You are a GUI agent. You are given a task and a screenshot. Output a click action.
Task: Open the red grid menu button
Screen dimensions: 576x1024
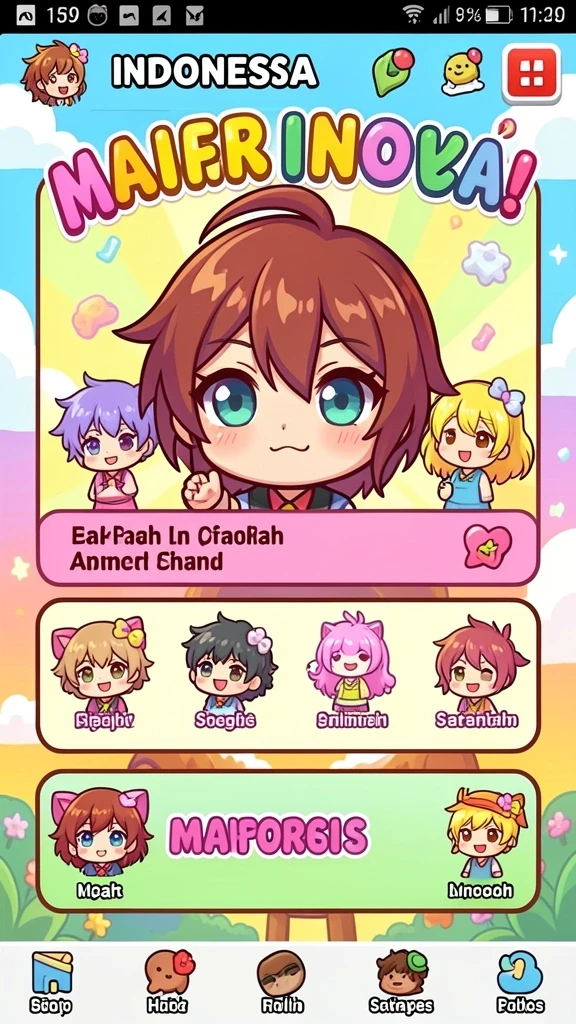pyautogui.click(x=532, y=73)
